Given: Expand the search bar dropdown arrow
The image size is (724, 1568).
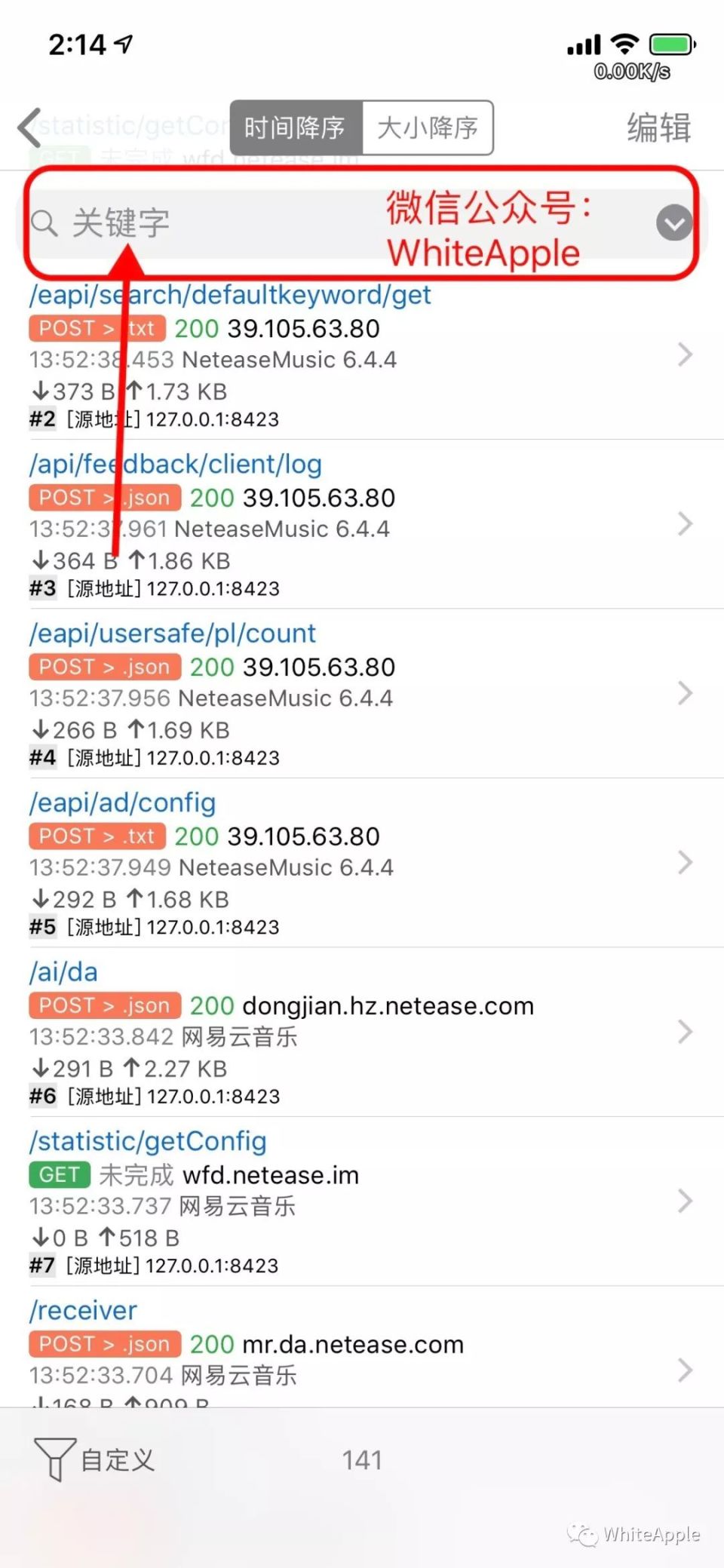Looking at the screenshot, I should 673,223.
